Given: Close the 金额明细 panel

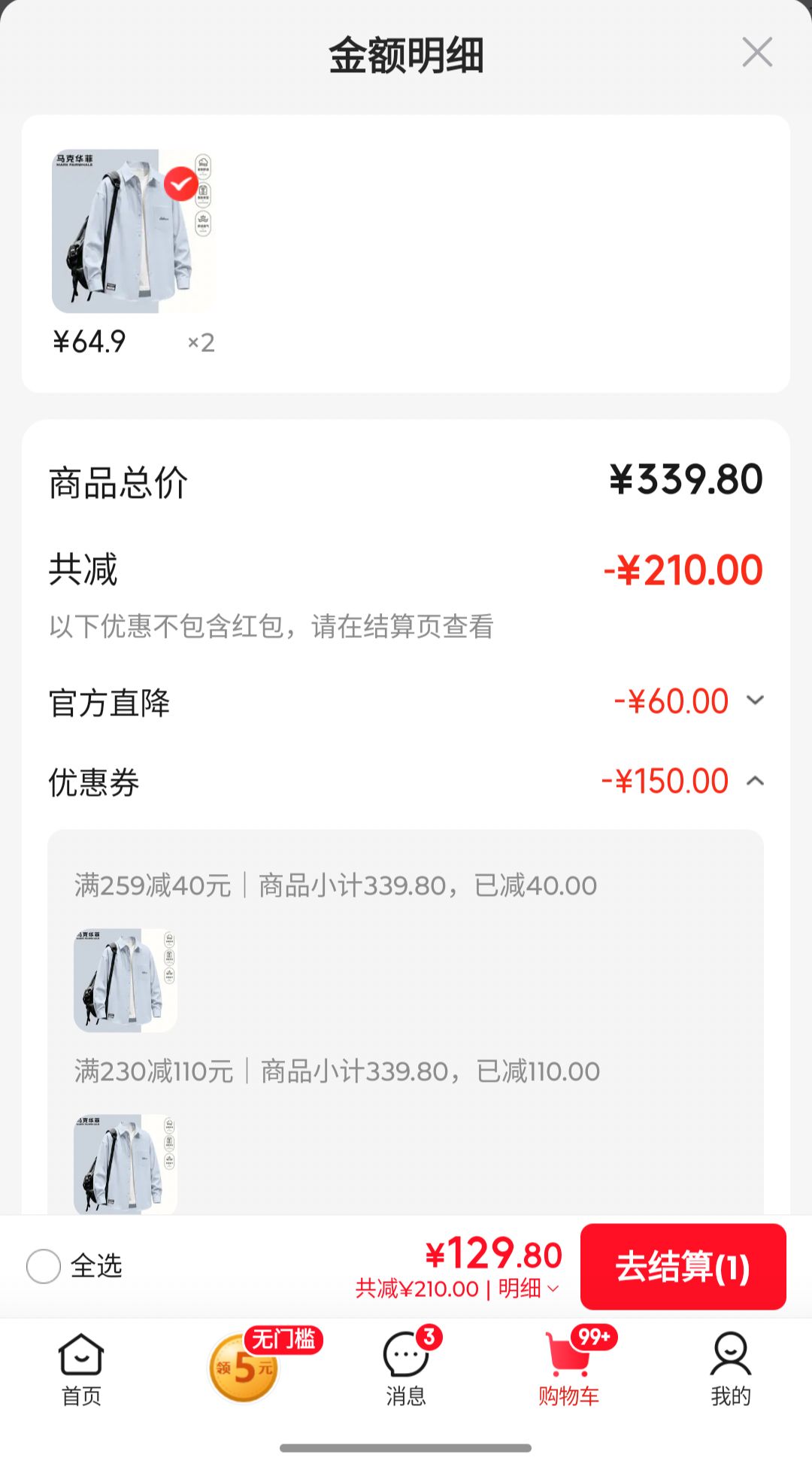Looking at the screenshot, I should [x=757, y=53].
